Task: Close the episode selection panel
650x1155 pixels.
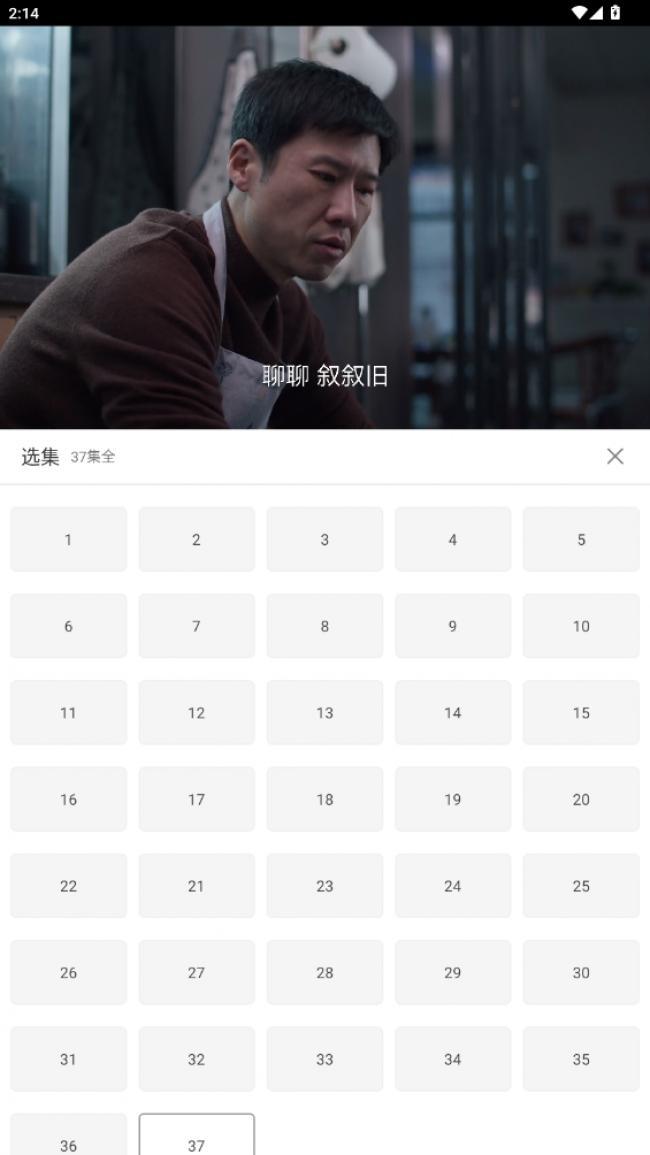Action: click(615, 456)
